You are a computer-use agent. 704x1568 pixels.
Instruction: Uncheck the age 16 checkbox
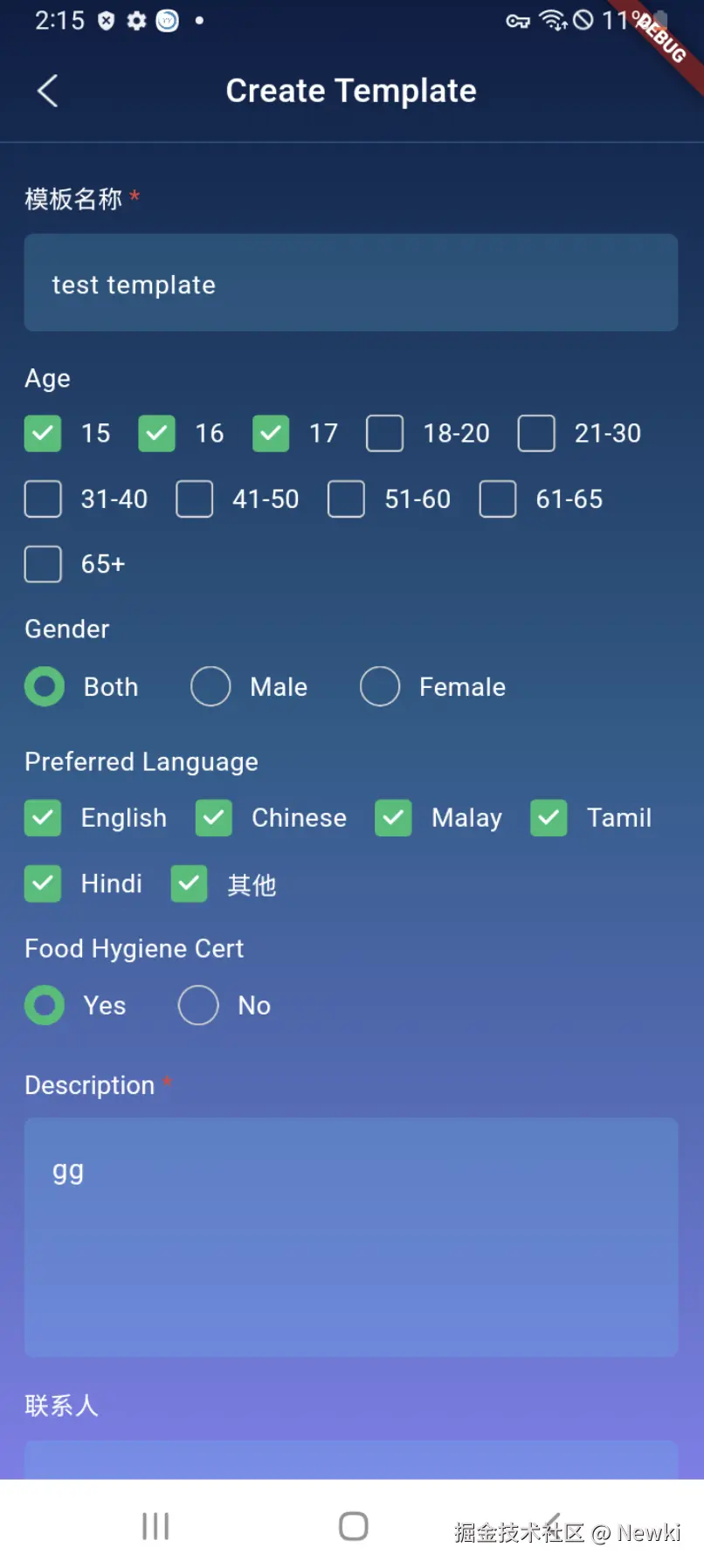click(x=157, y=433)
